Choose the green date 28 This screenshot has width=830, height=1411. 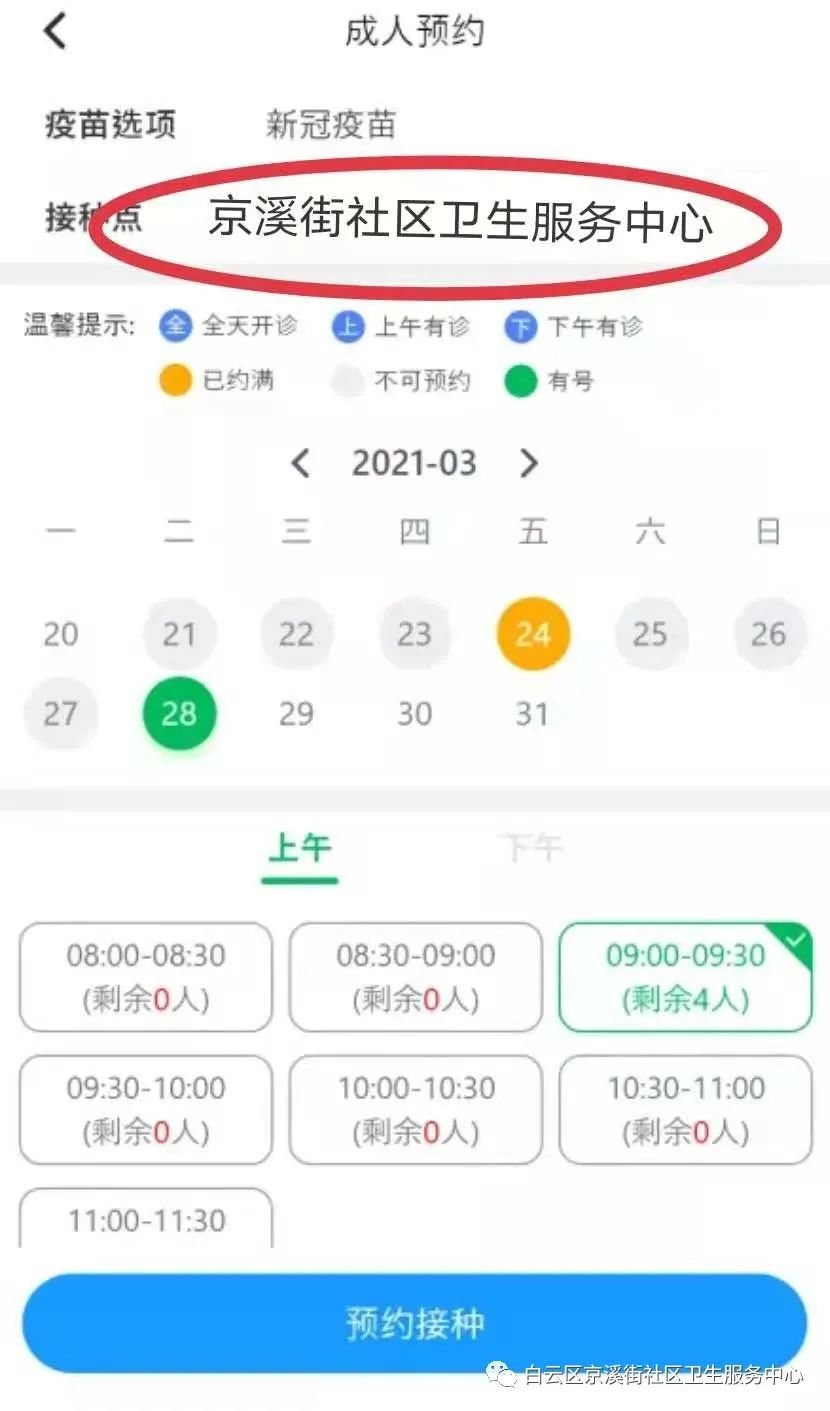tap(179, 714)
